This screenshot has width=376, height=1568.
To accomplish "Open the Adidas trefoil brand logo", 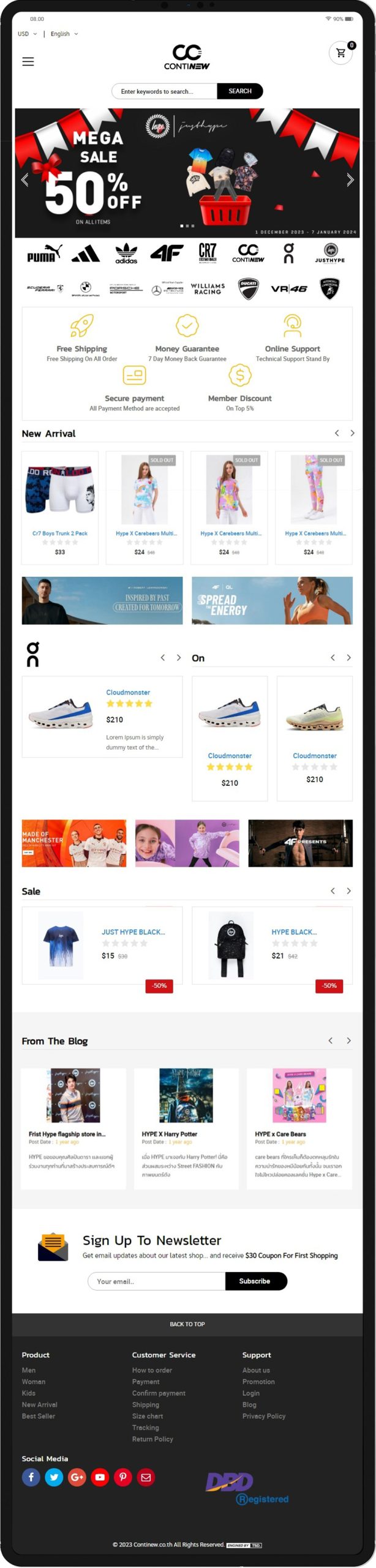I will [126, 253].
